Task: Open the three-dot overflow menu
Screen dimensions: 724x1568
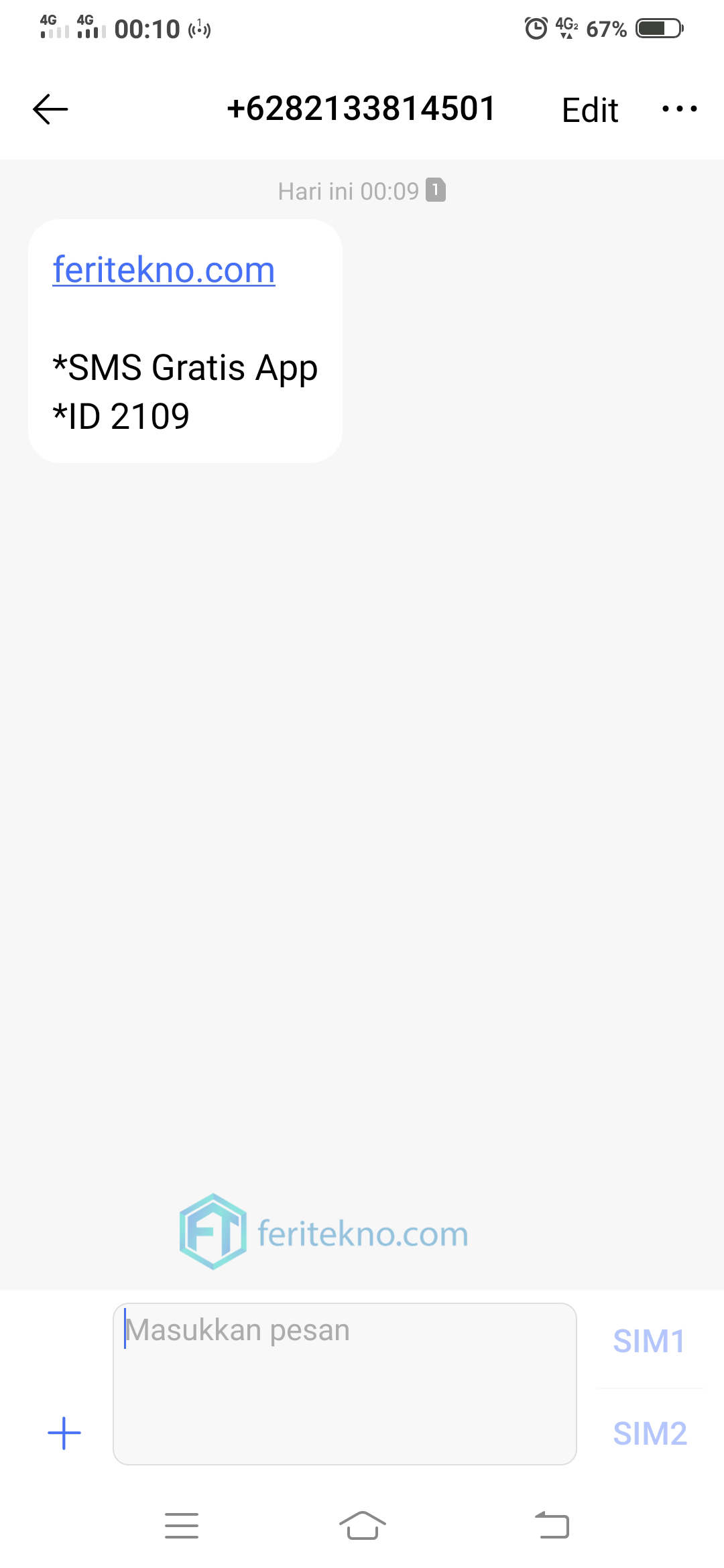Action: (679, 109)
